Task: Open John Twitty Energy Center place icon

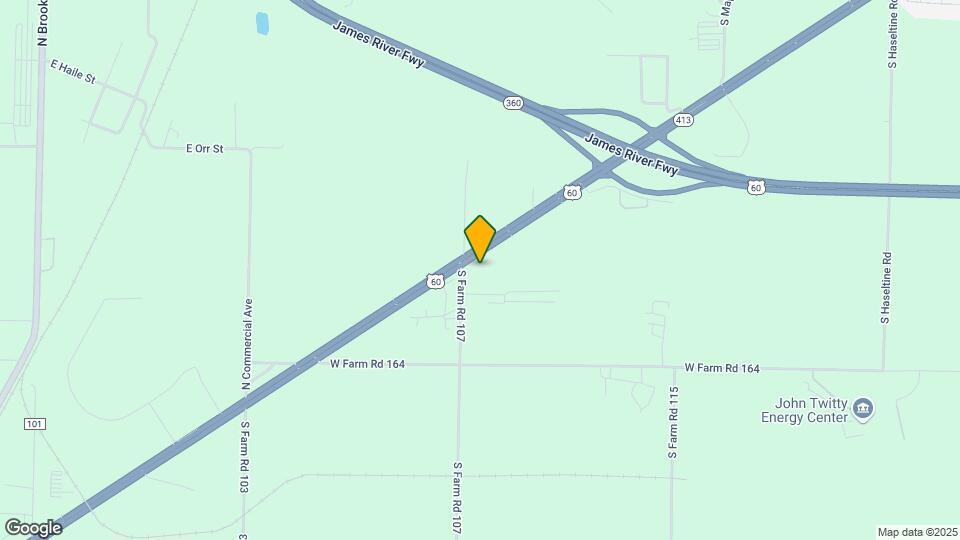Action: (x=864, y=408)
